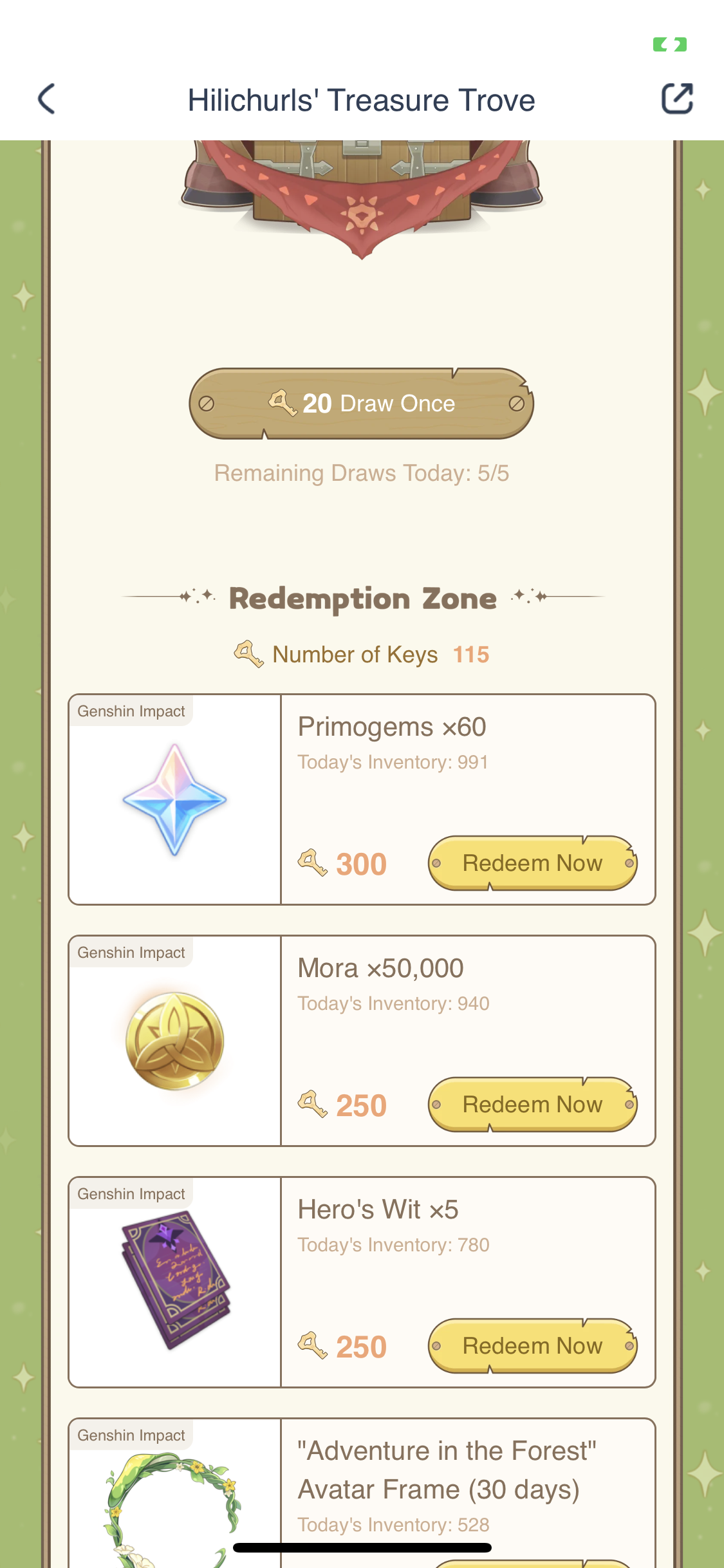Tap the Hilichurls' Treasure Trove title
Image resolution: width=724 pixels, height=1568 pixels.
(362, 100)
